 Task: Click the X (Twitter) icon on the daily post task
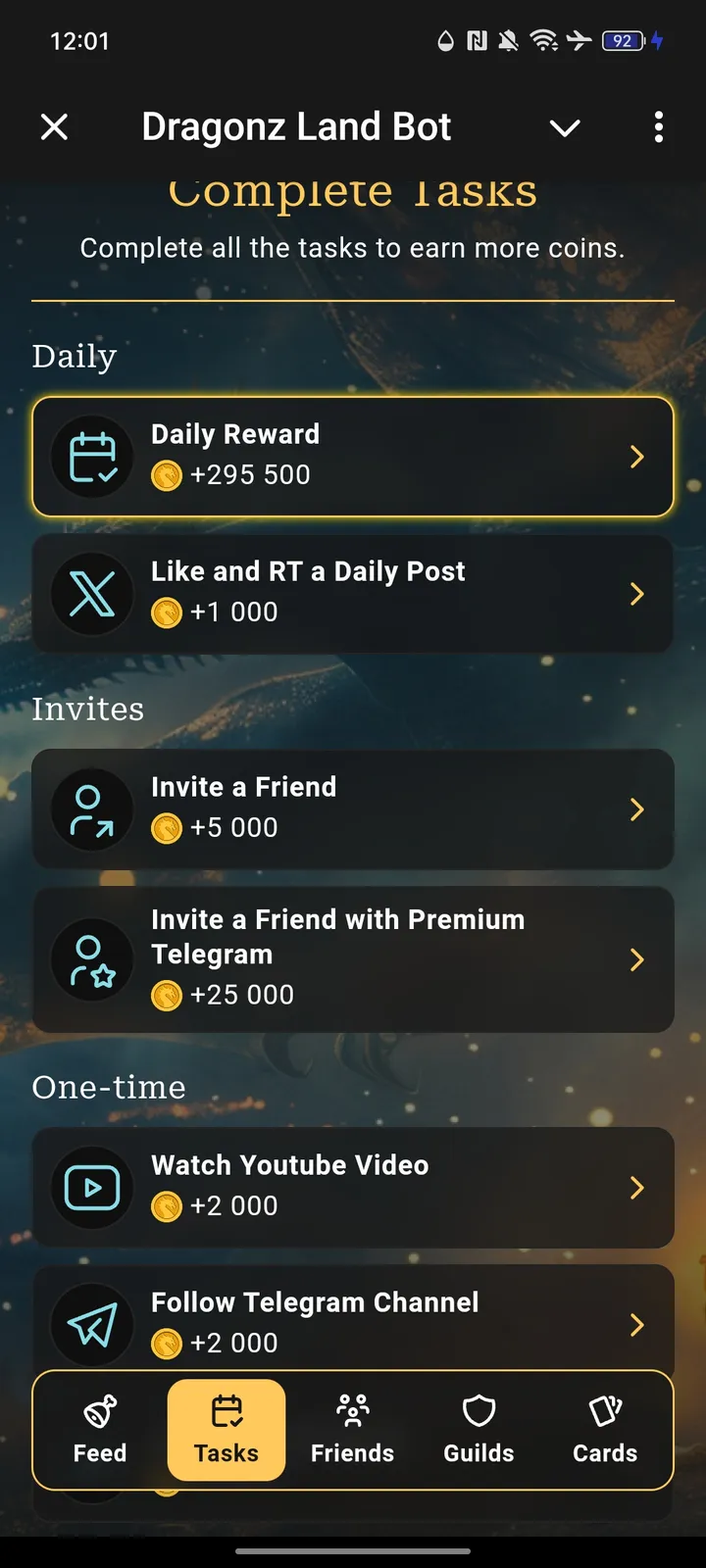coord(91,594)
